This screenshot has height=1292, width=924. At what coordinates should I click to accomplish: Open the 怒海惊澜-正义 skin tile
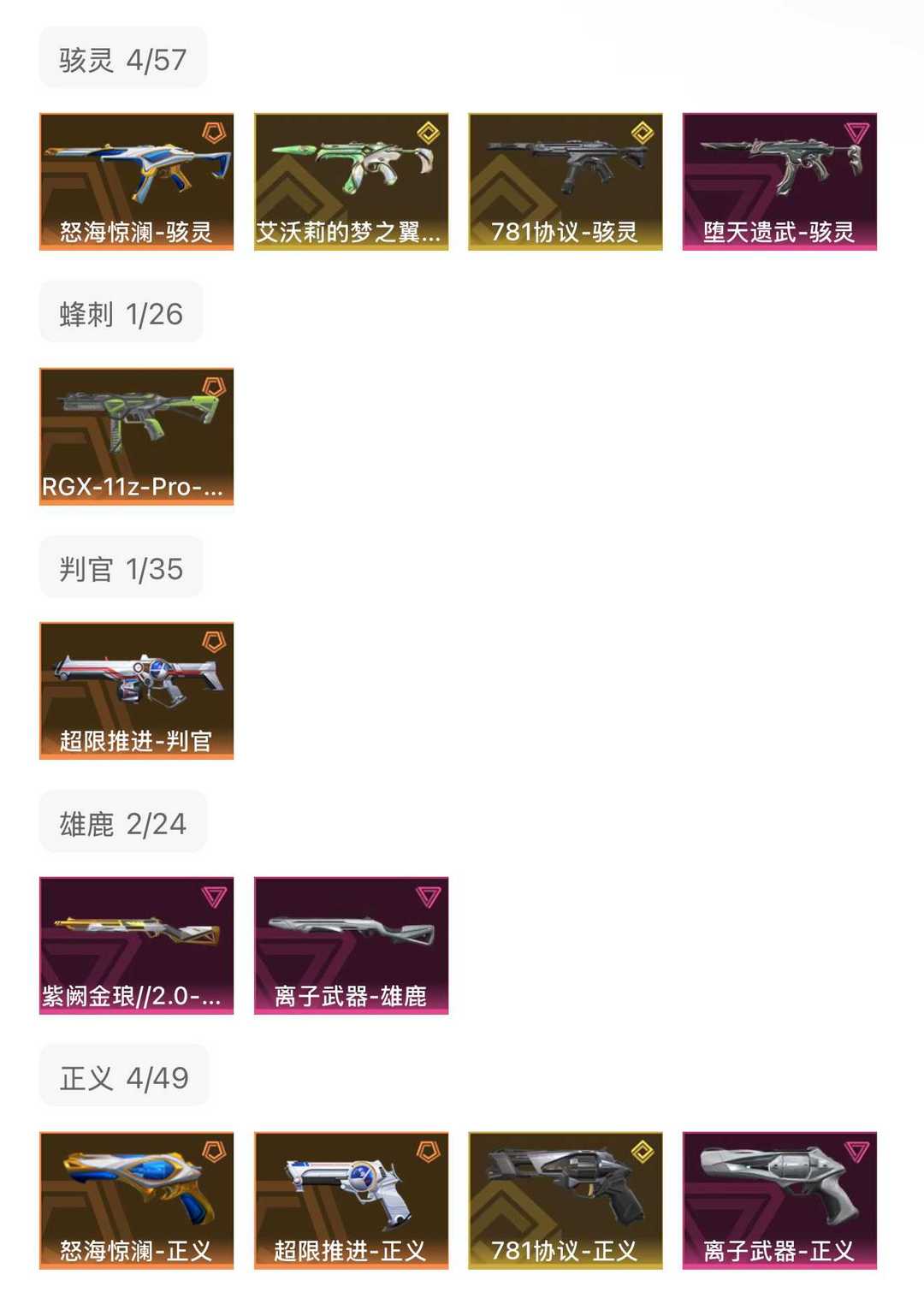[137, 1200]
